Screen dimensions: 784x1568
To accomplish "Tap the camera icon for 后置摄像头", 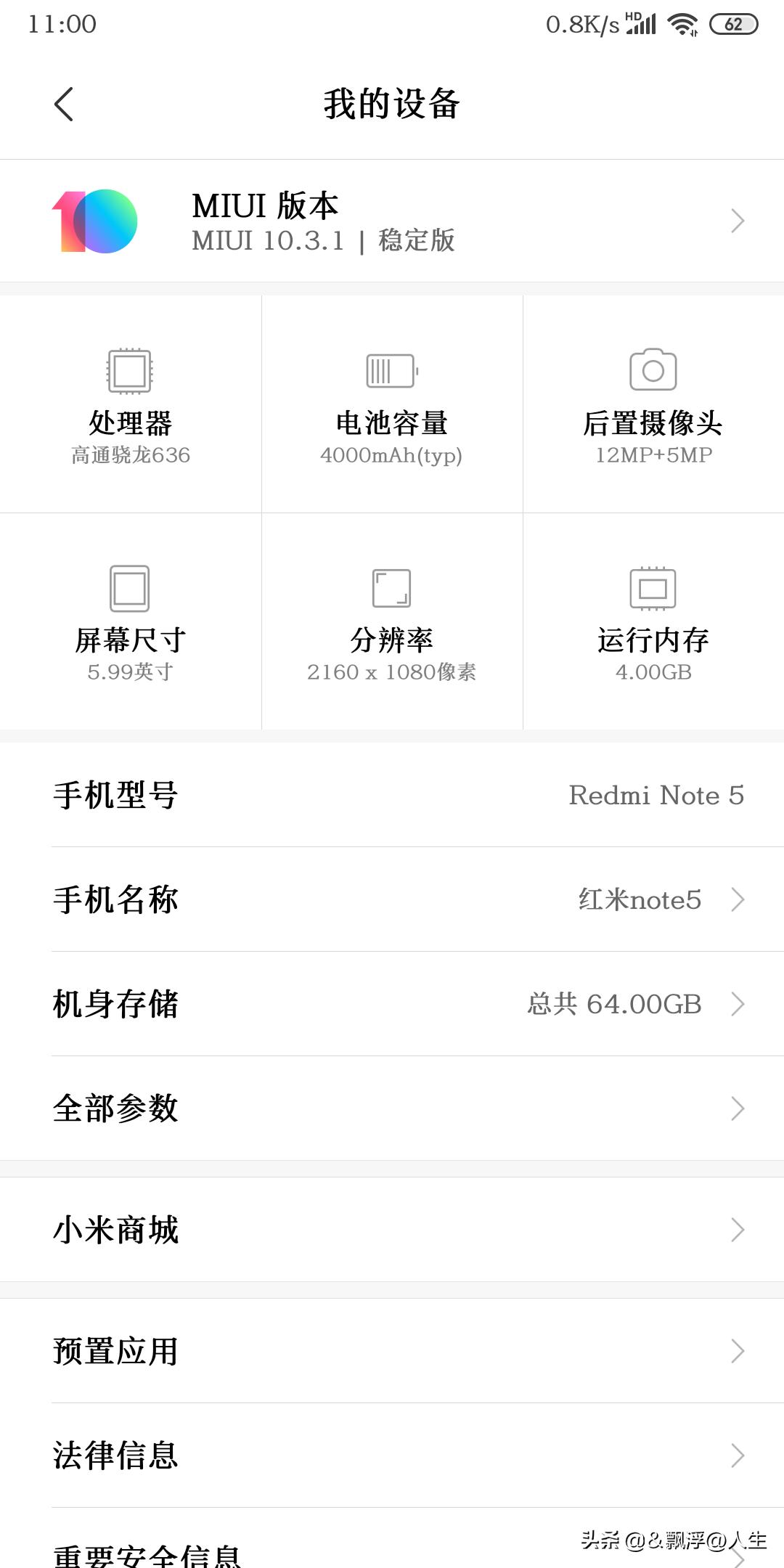I will [652, 370].
